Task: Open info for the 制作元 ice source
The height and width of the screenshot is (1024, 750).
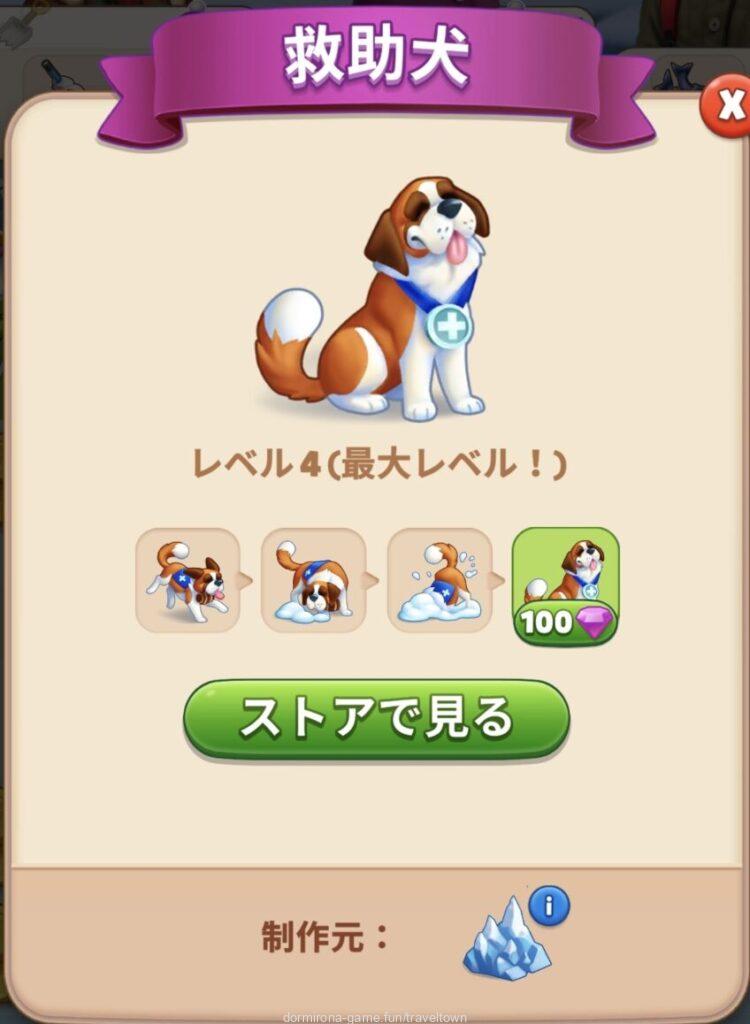Action: pyautogui.click(x=548, y=907)
